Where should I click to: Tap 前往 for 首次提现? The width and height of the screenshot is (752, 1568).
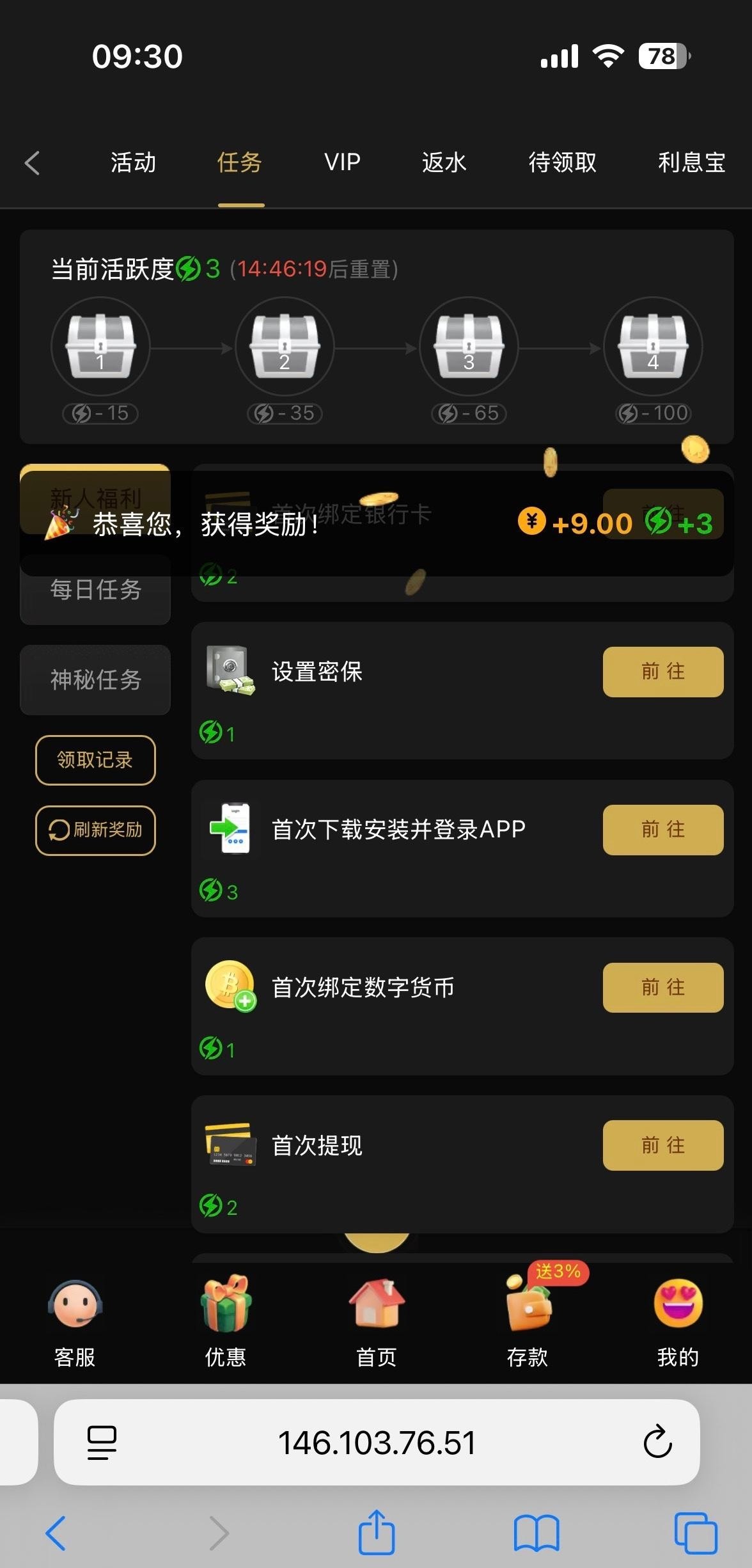(x=662, y=1145)
